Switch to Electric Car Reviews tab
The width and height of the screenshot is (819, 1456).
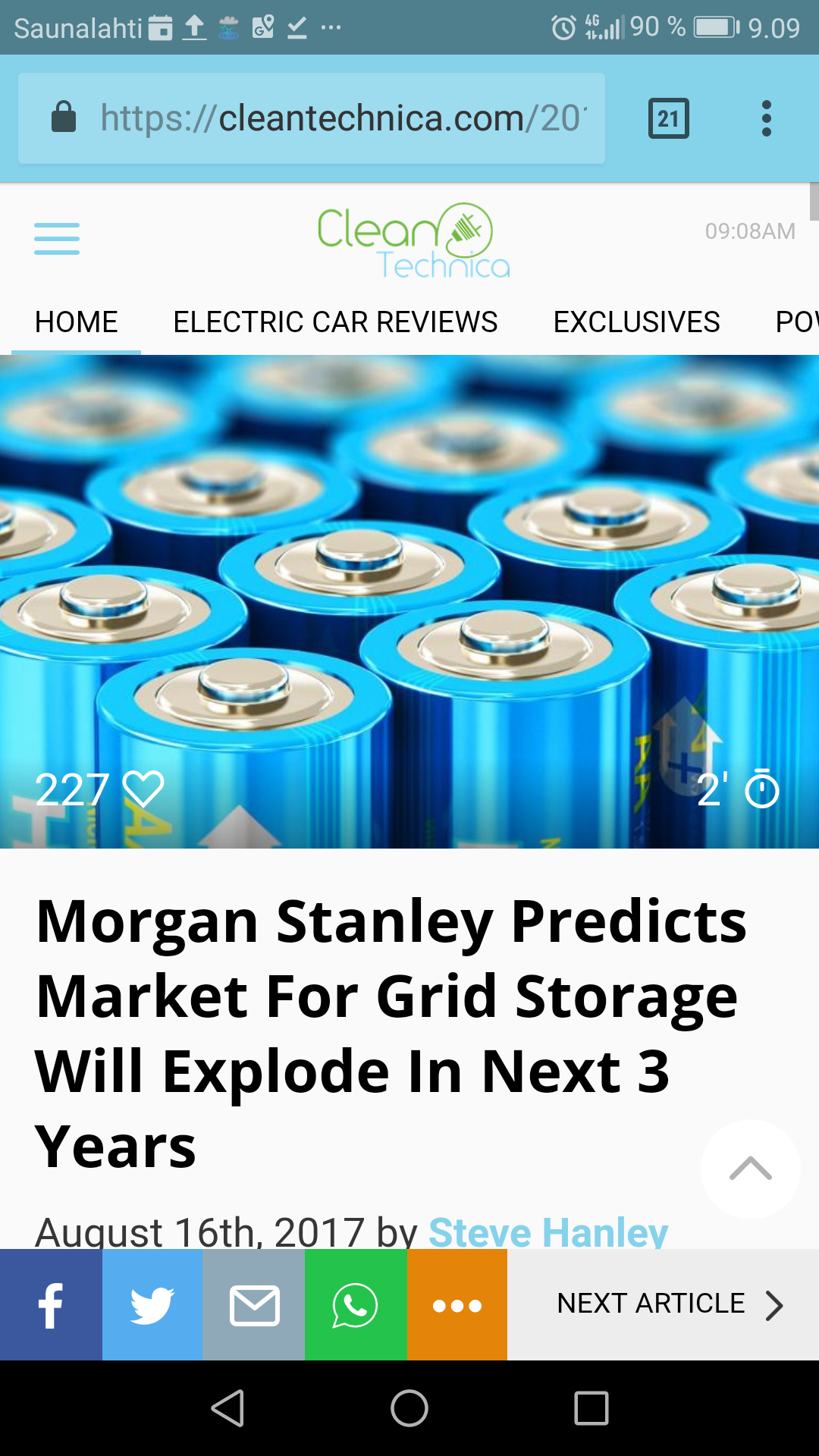click(335, 322)
